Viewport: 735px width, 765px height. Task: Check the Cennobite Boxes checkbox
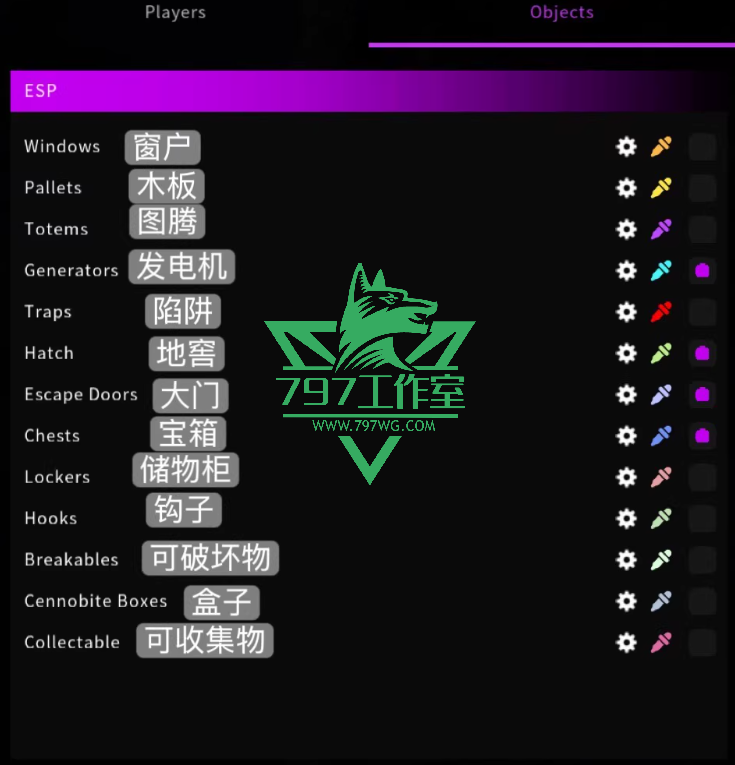pyautogui.click(x=702, y=601)
